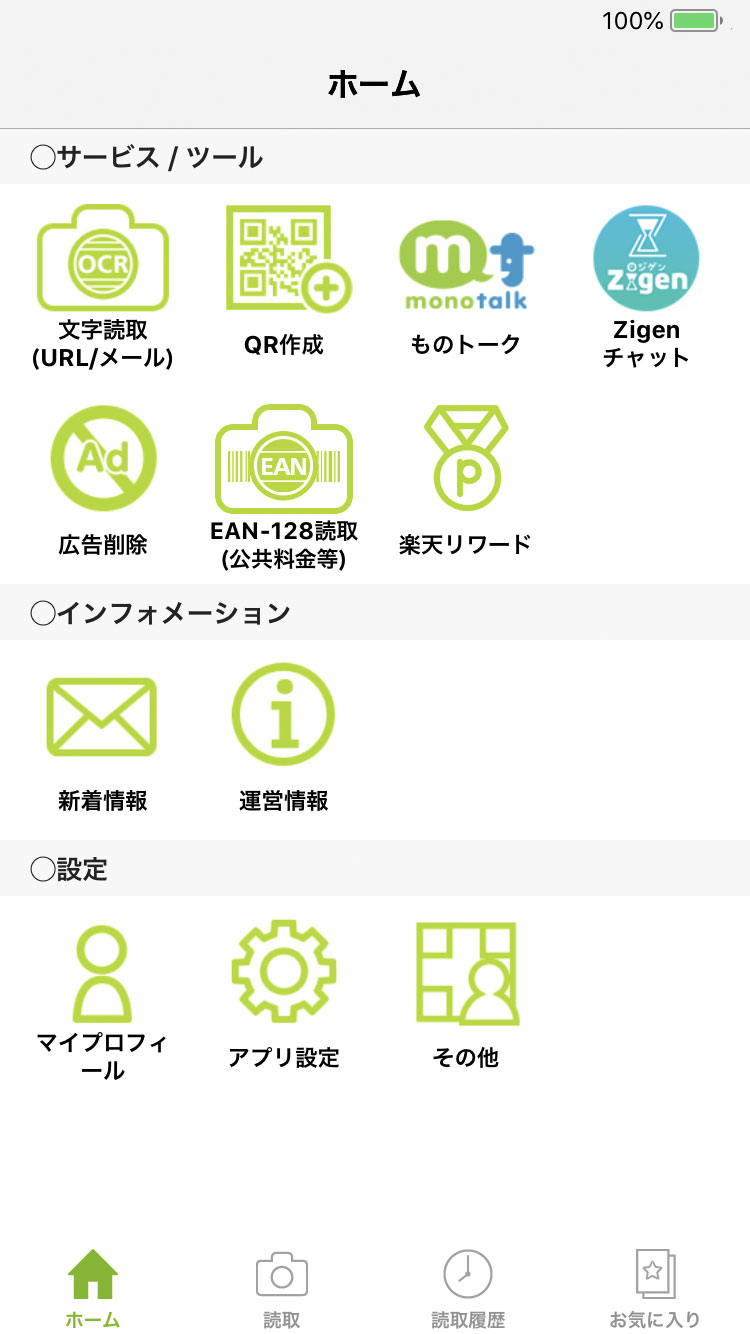This screenshot has height=1334, width=750.
Task: Go to the お気に入り favorites tab
Action: pos(655,1289)
